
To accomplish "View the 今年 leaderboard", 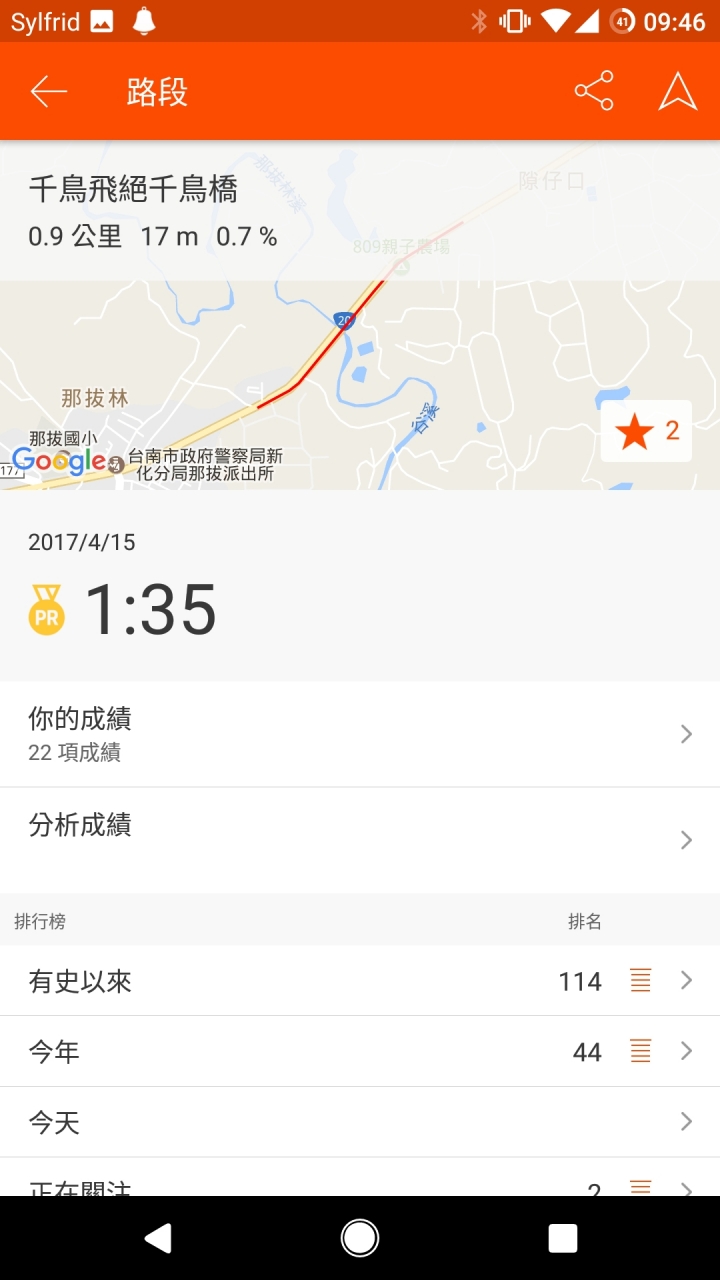I will 360,1052.
